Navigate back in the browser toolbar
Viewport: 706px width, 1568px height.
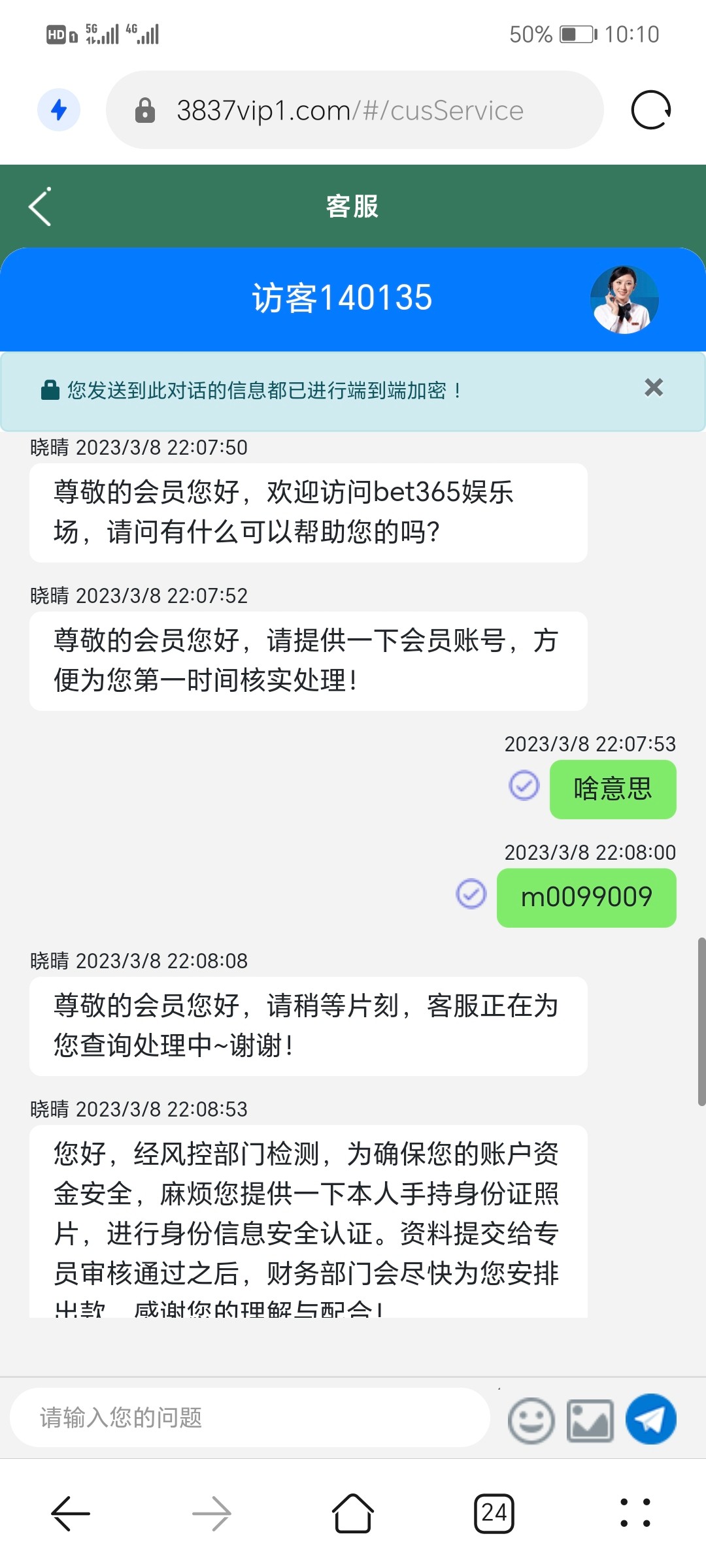click(x=71, y=1512)
